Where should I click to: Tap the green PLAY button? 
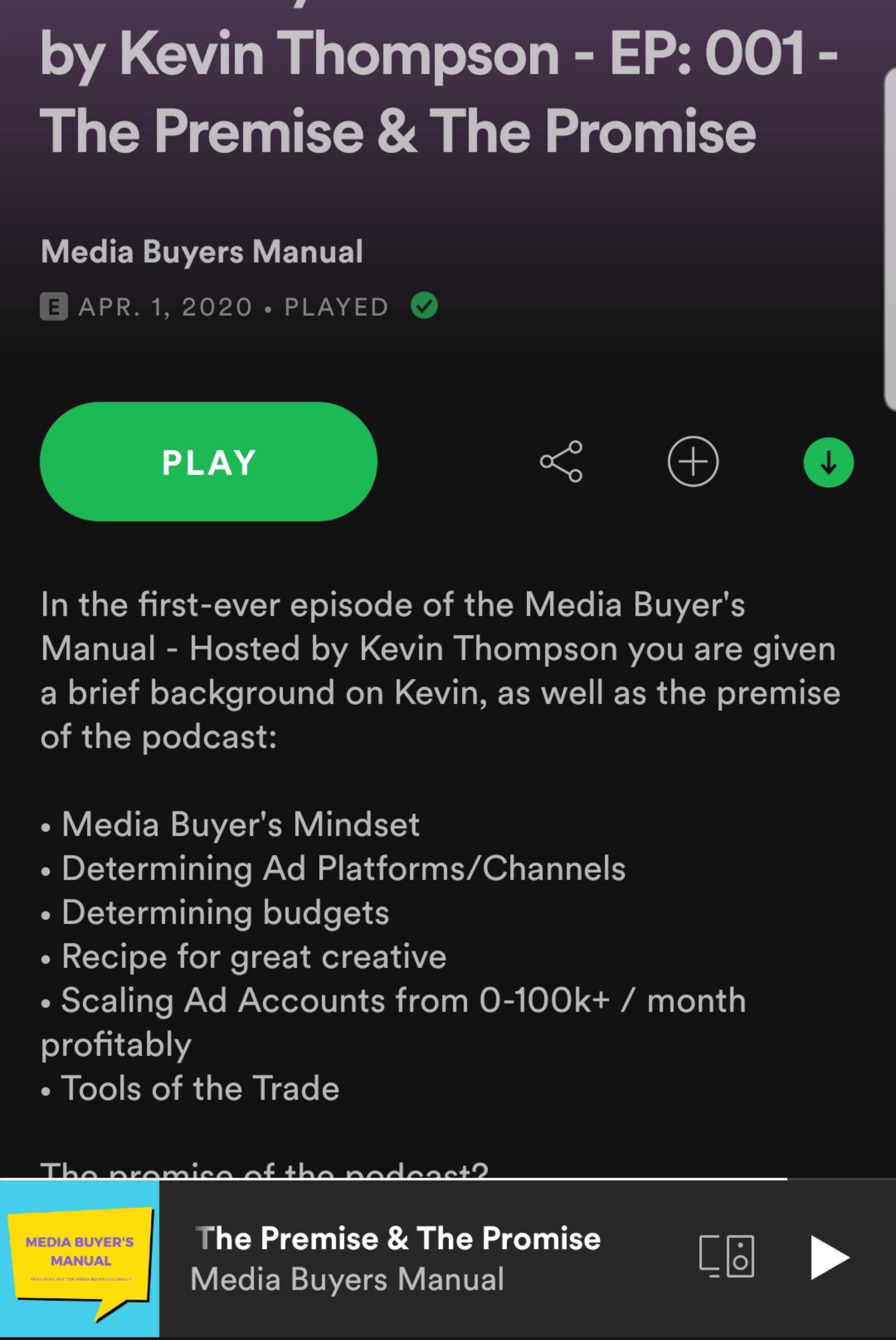pos(208,461)
